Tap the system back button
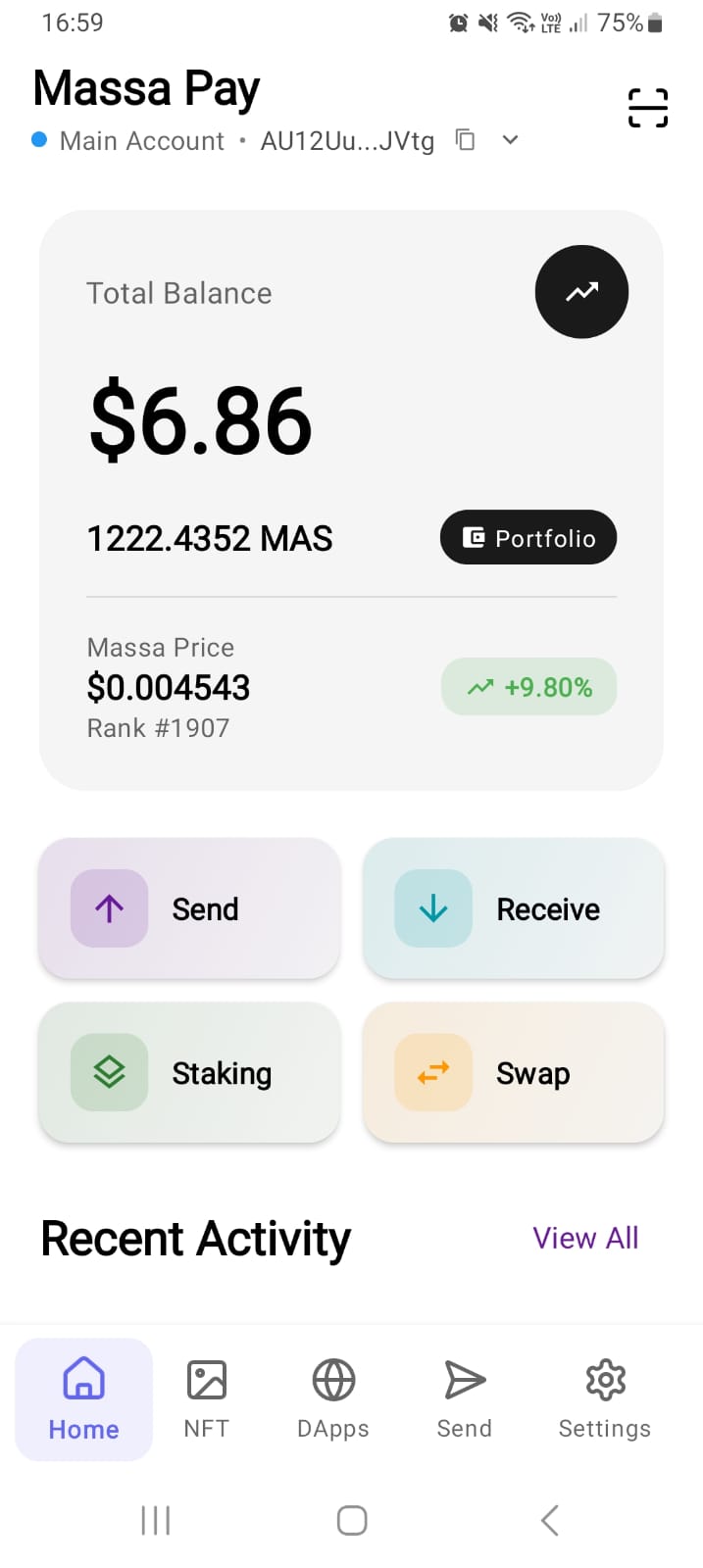 coord(550,1520)
